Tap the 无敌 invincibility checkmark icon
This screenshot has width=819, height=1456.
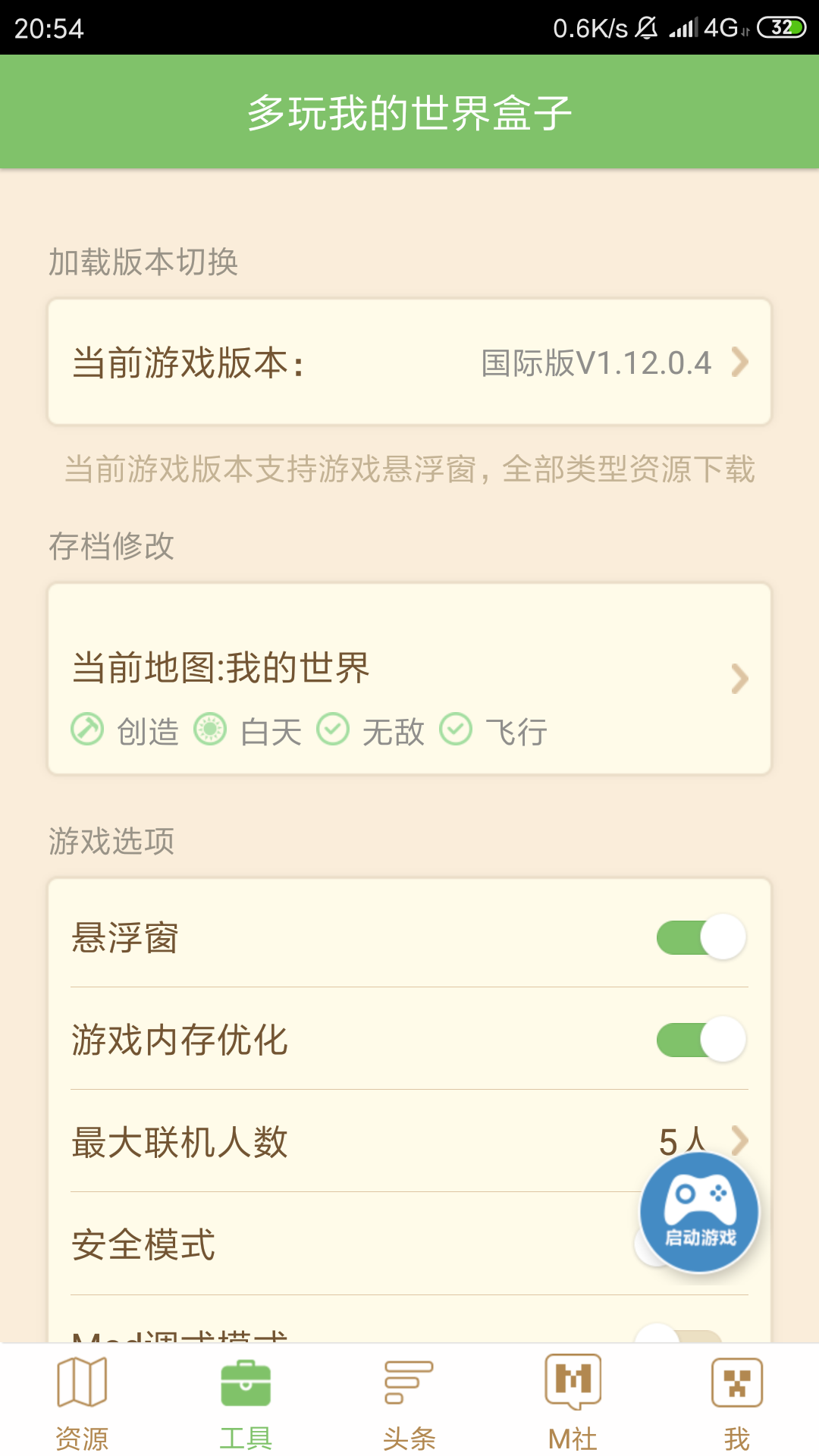click(334, 730)
